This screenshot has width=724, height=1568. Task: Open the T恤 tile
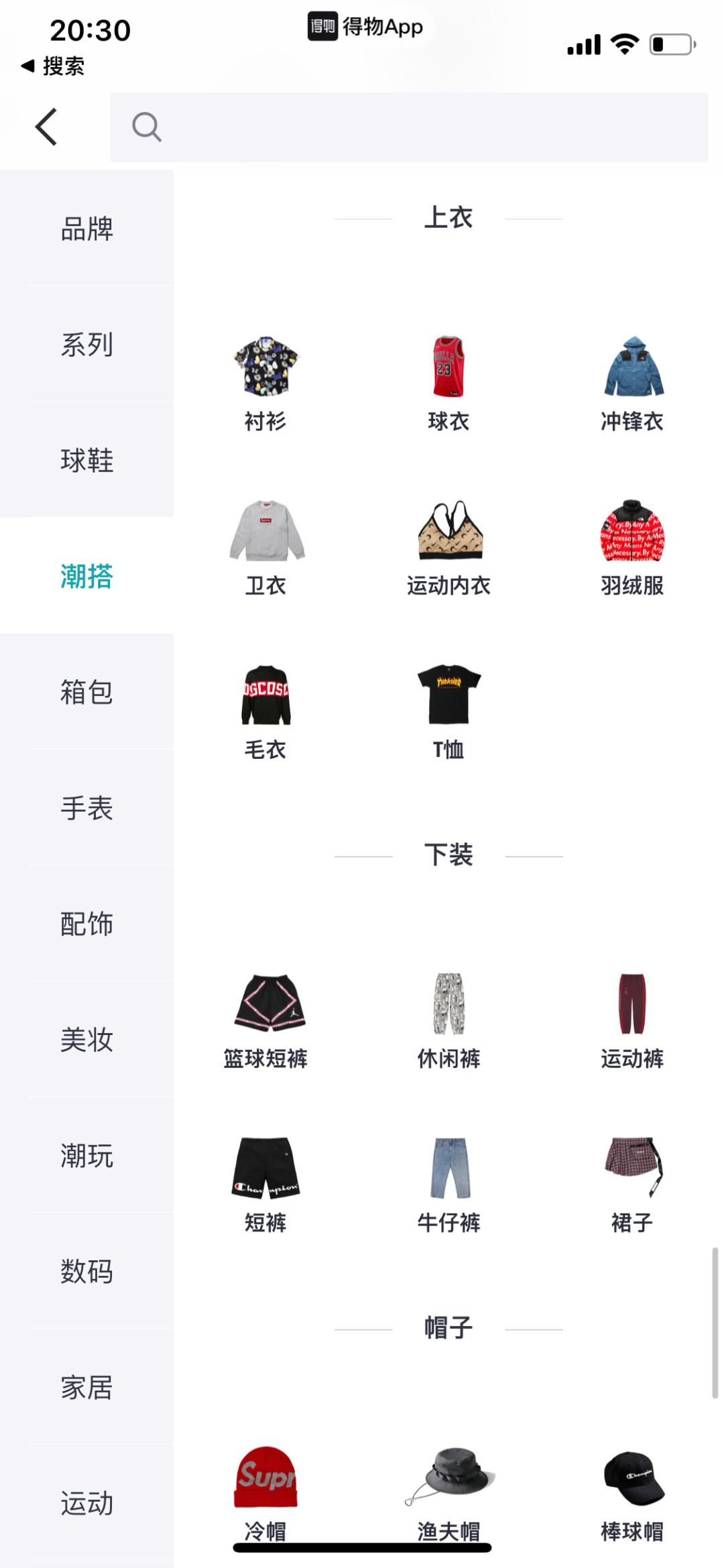(448, 711)
